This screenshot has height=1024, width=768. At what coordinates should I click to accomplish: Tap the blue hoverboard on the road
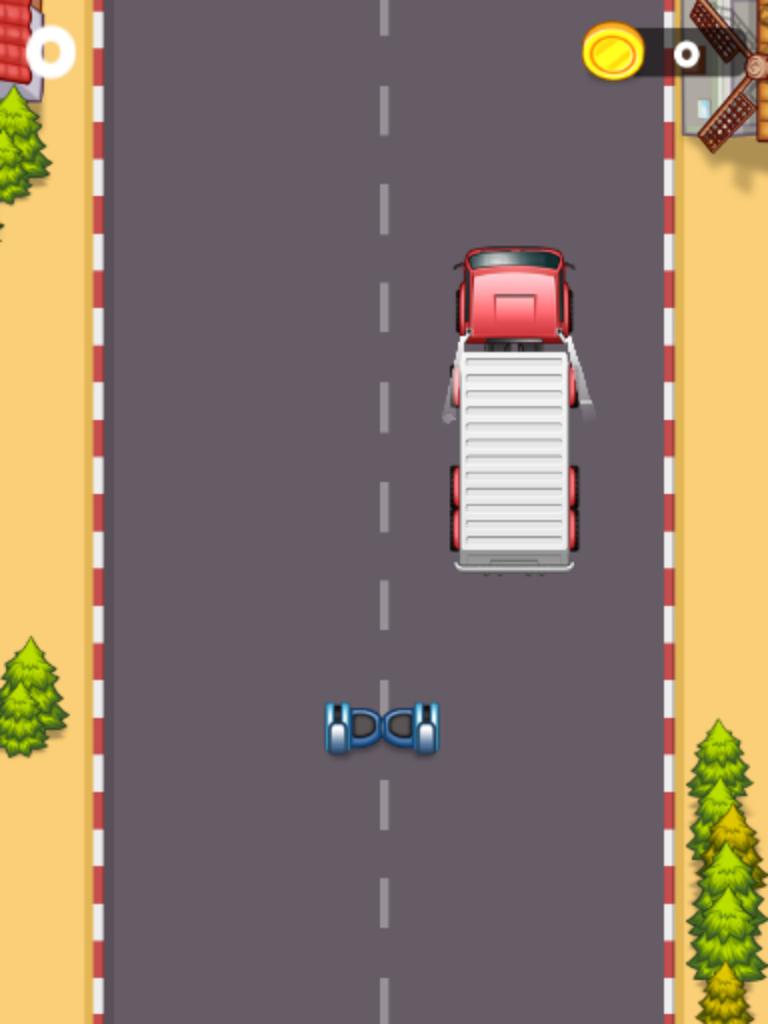(382, 728)
